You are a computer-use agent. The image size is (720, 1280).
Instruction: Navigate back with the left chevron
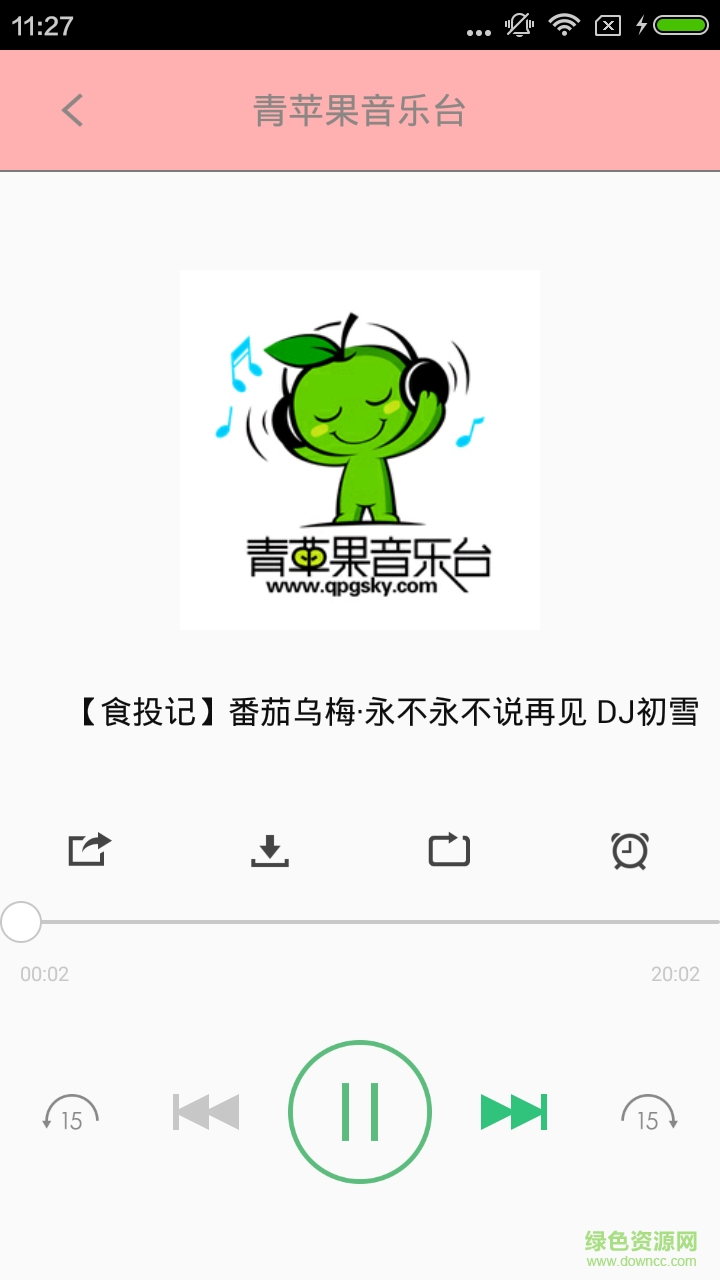tap(72, 108)
